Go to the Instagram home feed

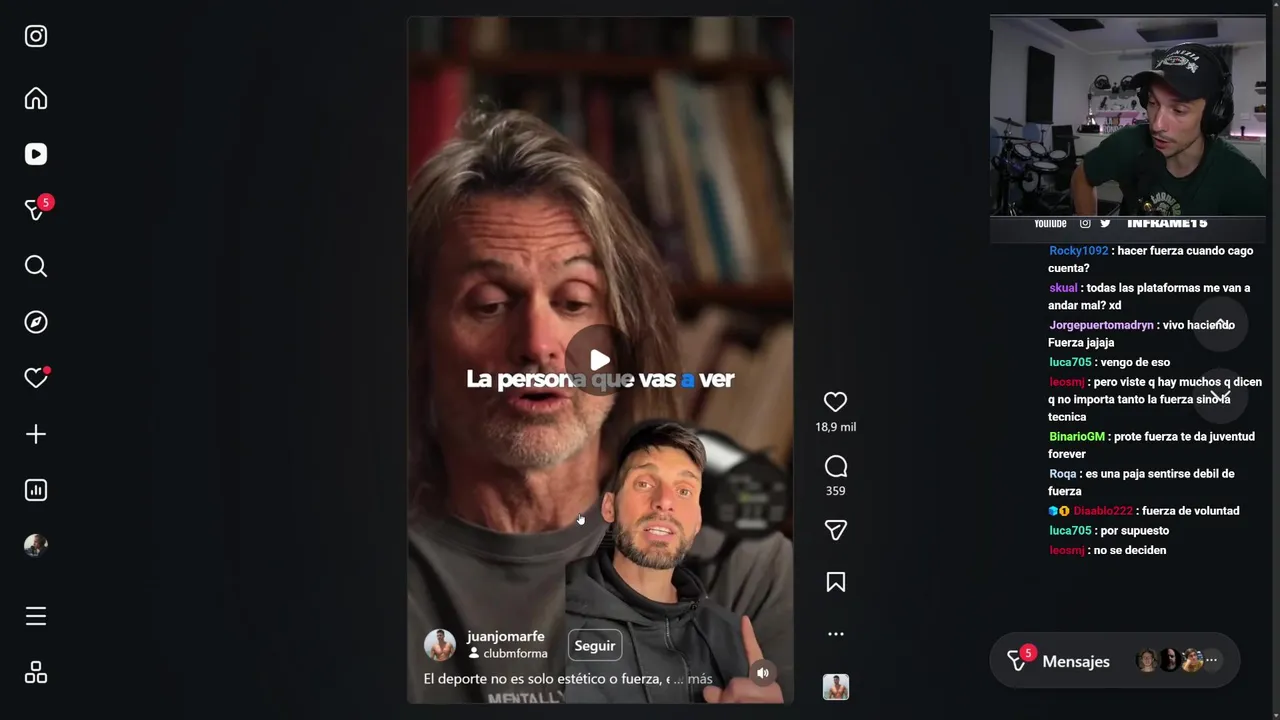(36, 98)
